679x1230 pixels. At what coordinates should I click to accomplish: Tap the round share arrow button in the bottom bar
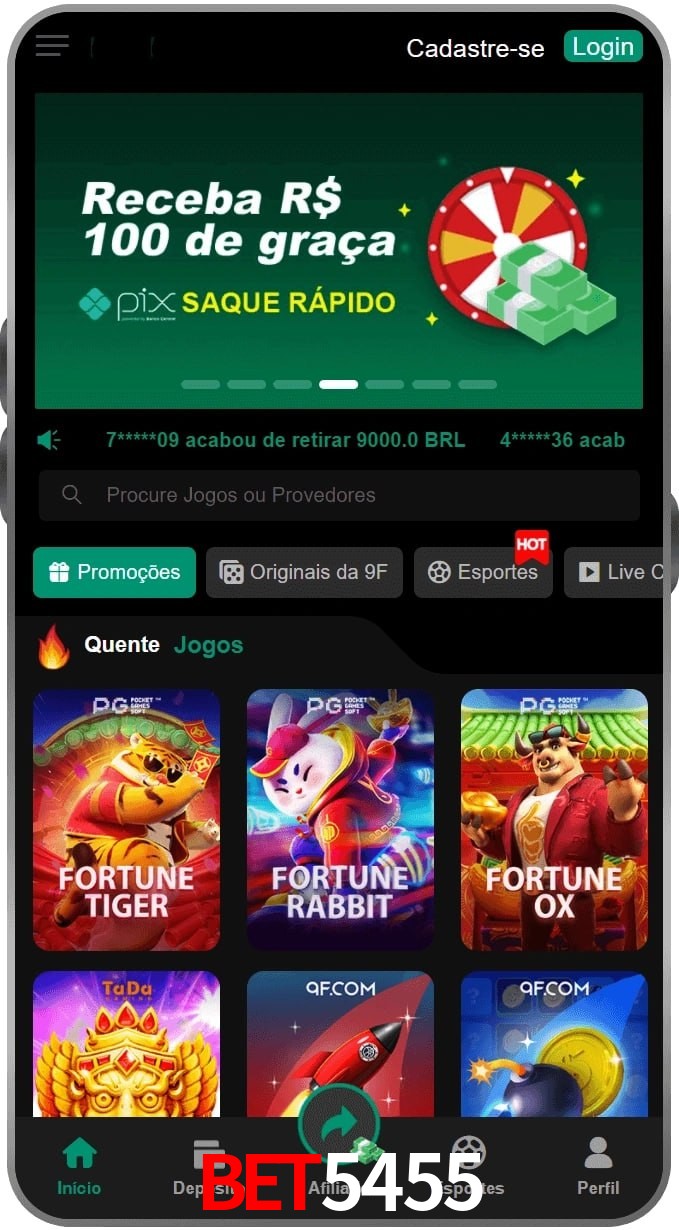click(339, 1124)
